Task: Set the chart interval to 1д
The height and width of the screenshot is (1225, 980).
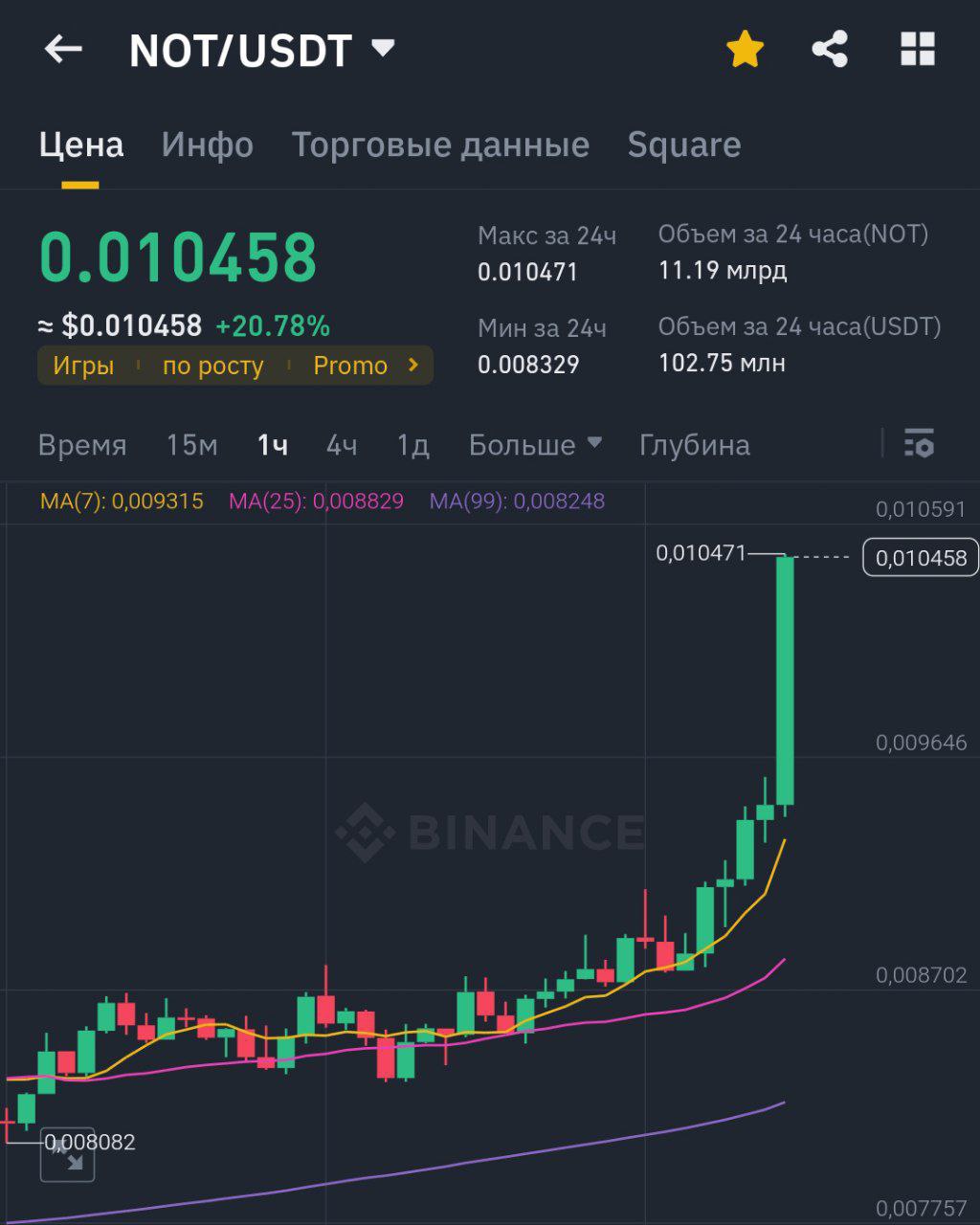Action: coord(412,445)
